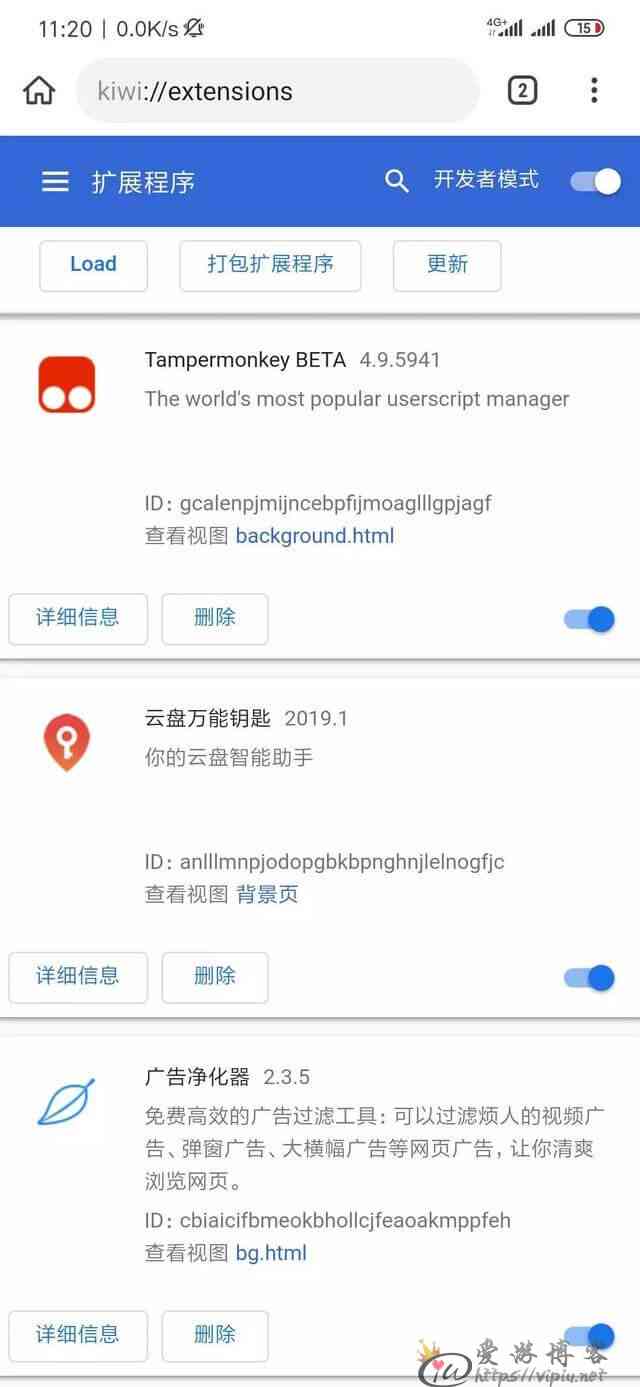Screen dimensions: 640x1387
Task: Tap 打包扩展程序 button
Action: pyautogui.click(x=270, y=265)
